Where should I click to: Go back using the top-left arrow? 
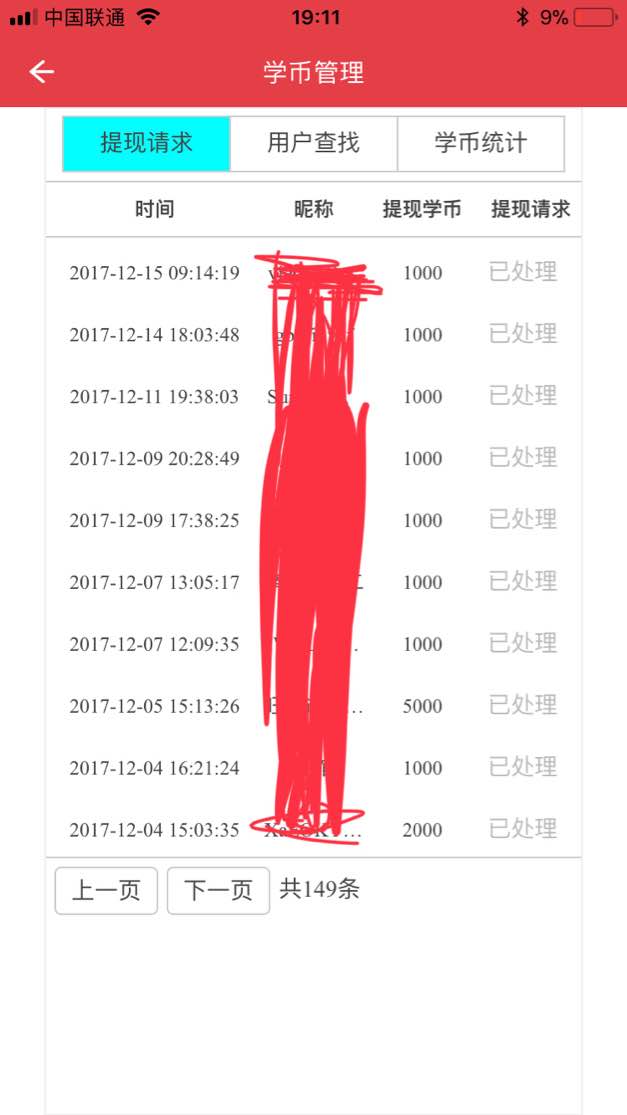[x=41, y=71]
